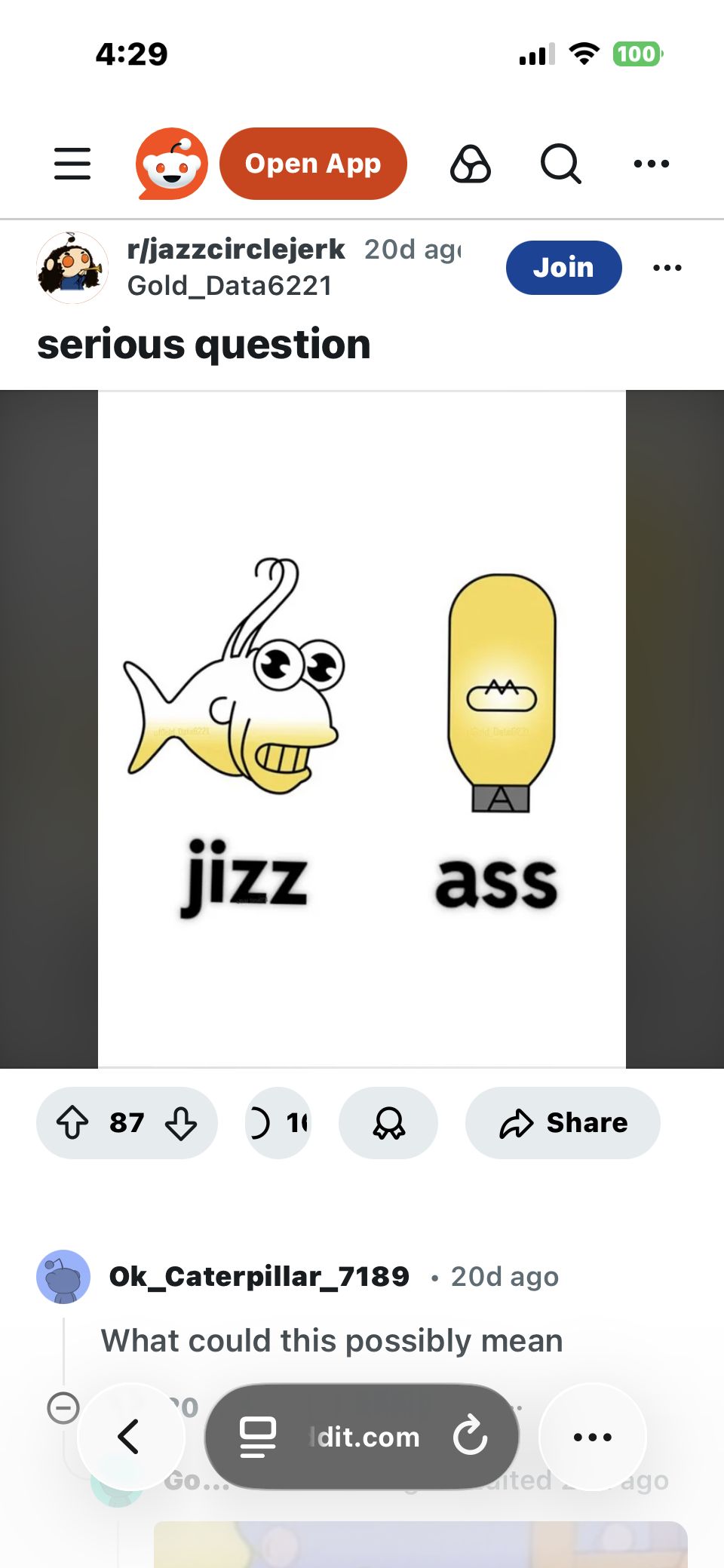Collapse the Ok_Caterpillar_7189 comment thread

(63, 1408)
